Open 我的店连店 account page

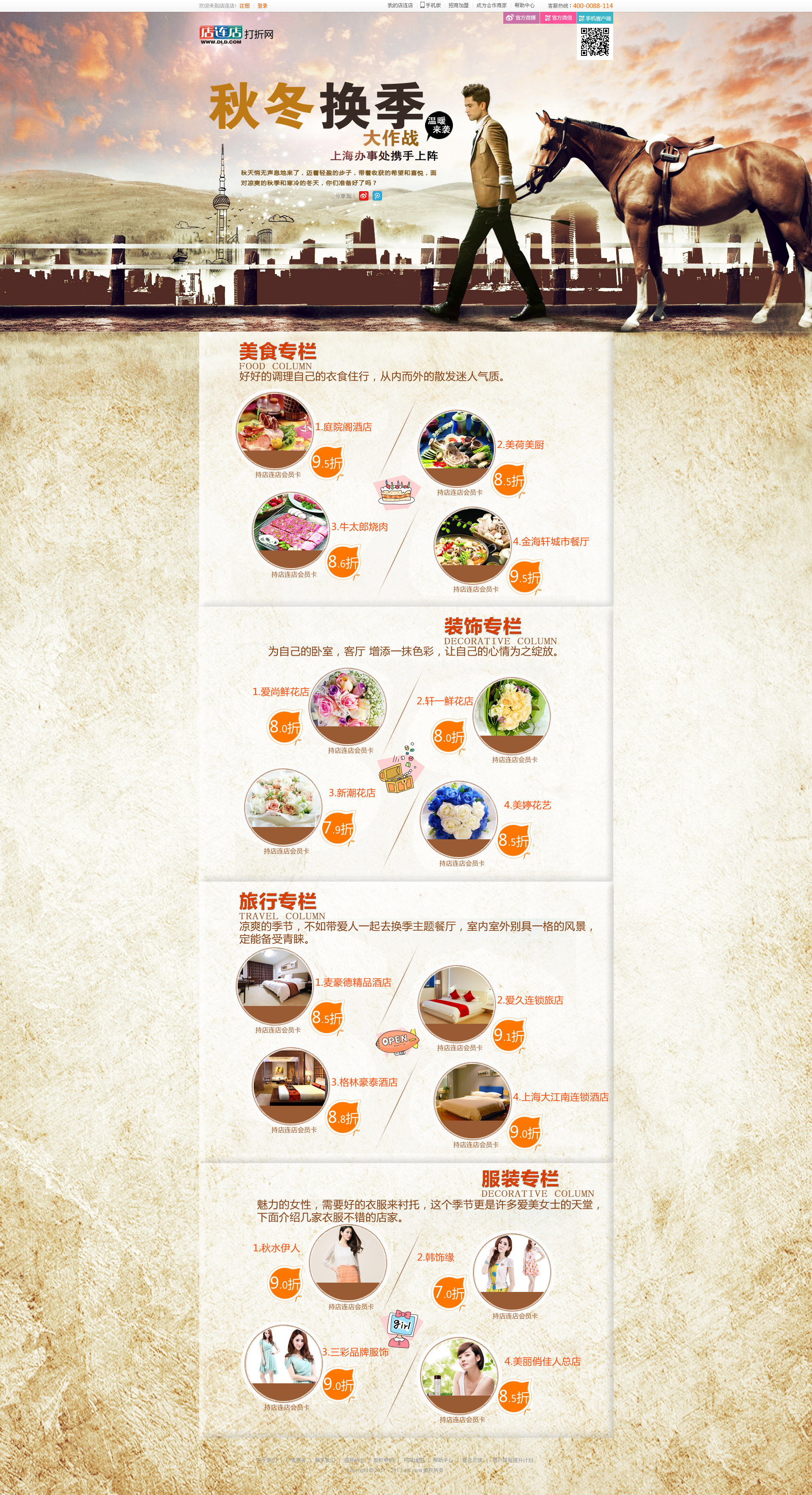[400, 6]
